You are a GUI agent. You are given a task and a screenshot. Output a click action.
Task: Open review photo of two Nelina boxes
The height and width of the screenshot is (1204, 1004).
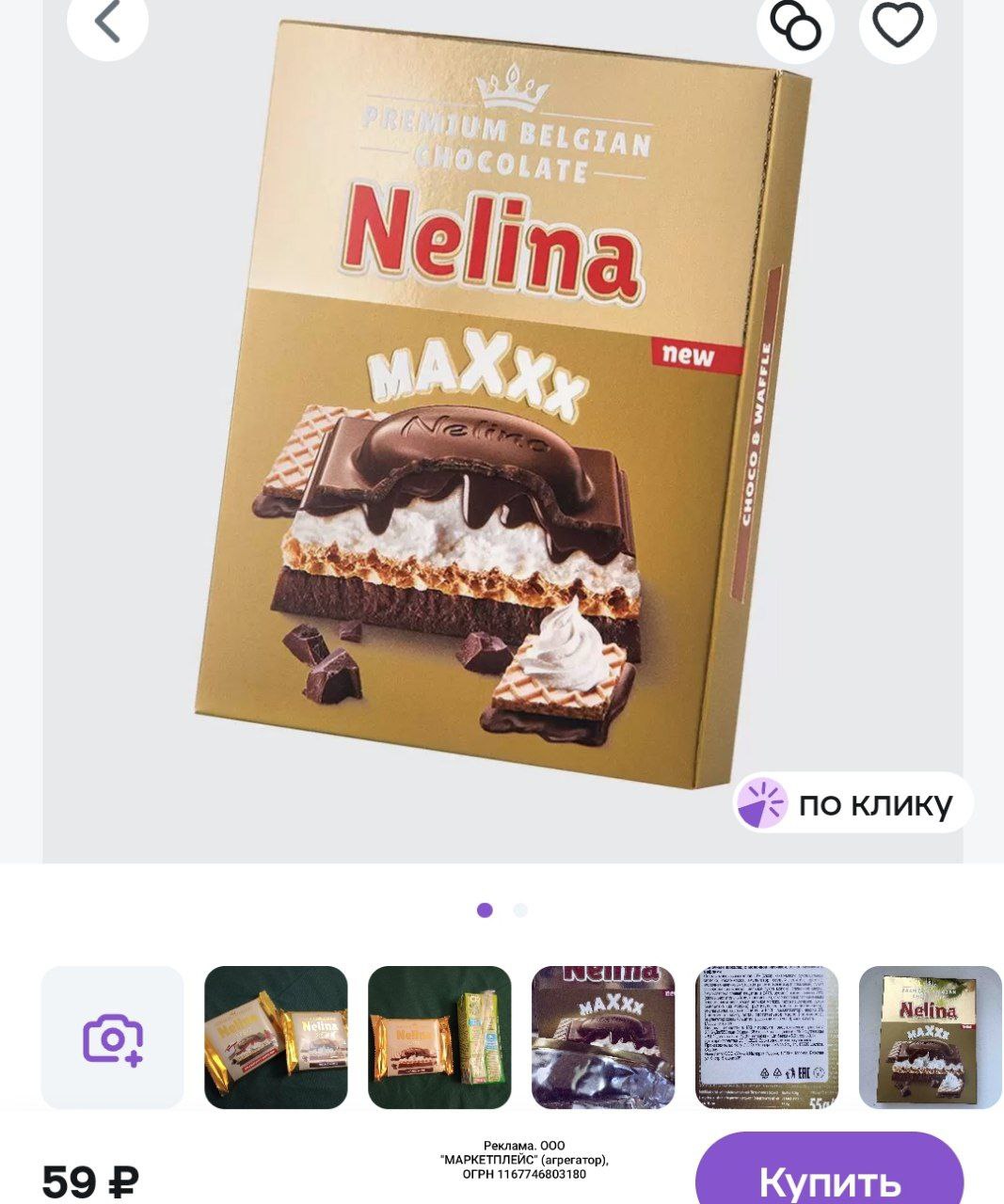tap(276, 1038)
